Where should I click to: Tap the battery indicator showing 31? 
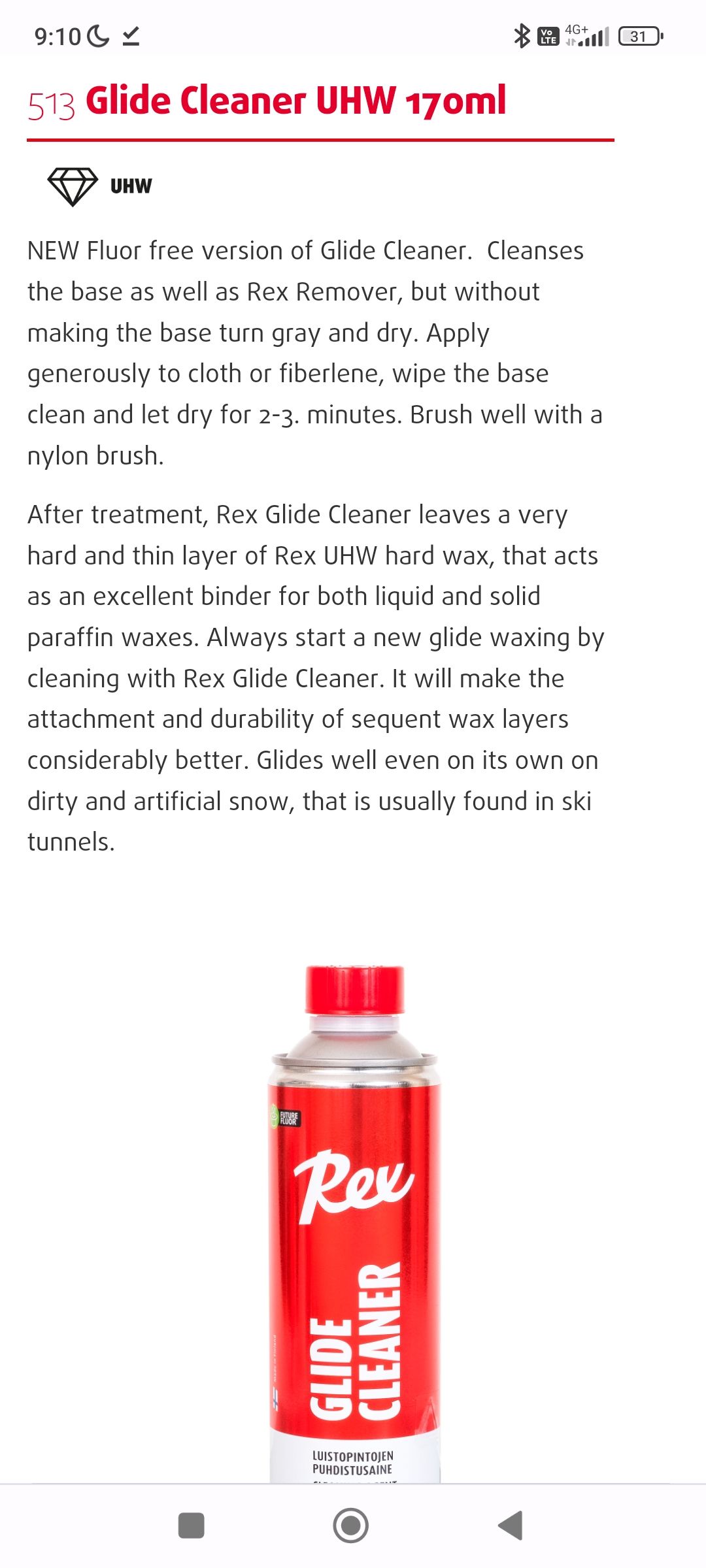click(x=637, y=37)
